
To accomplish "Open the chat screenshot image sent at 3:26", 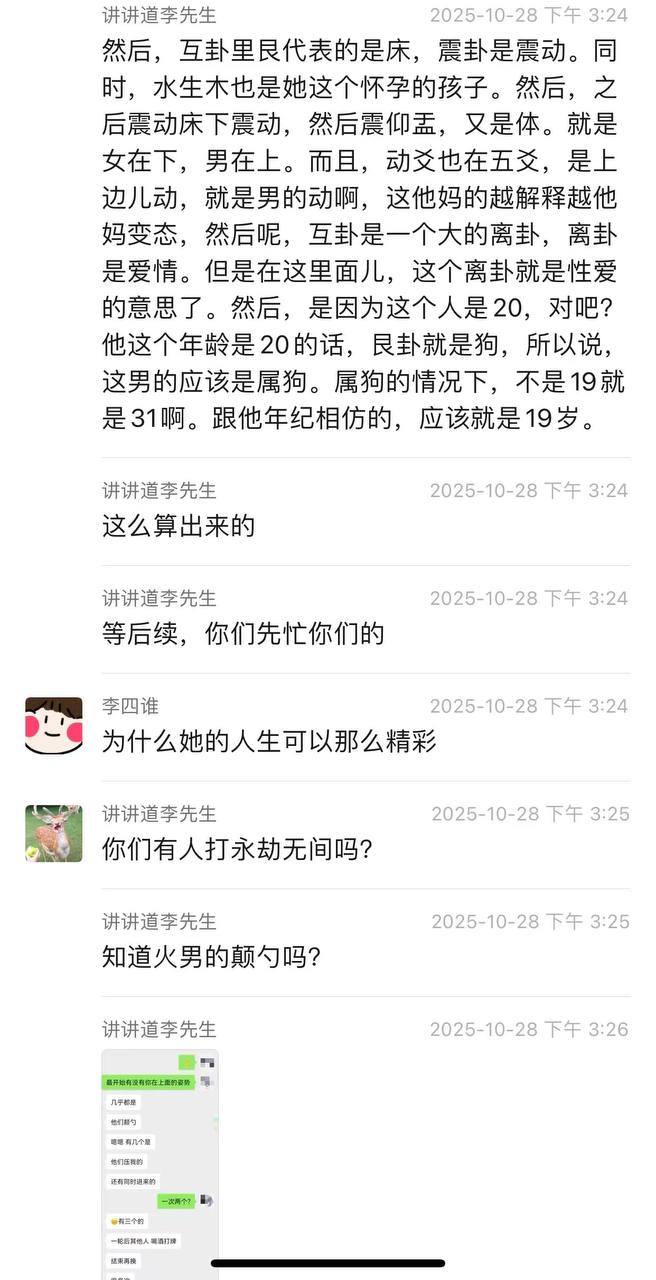I will click(x=160, y=1160).
